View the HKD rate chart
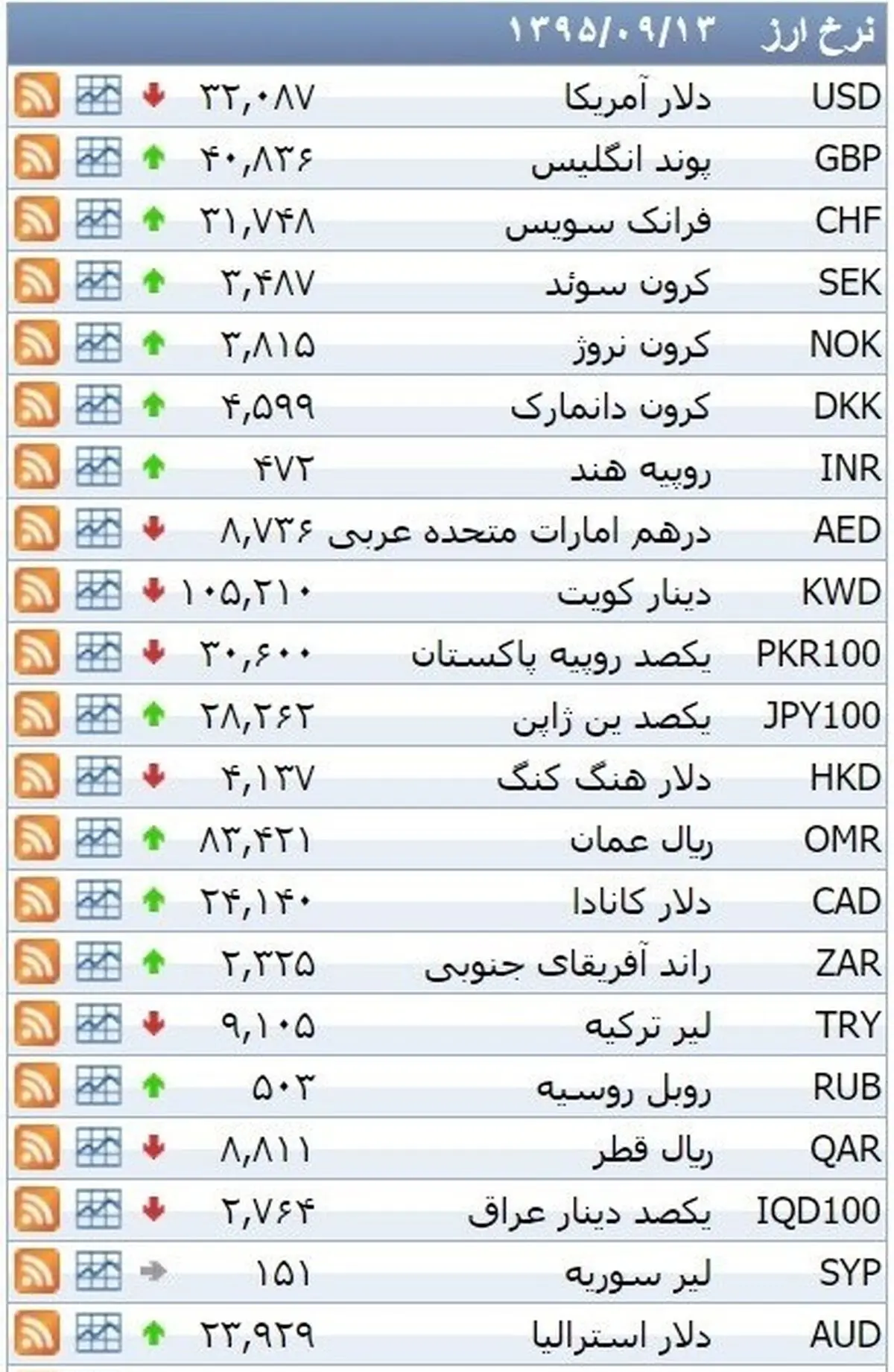Image resolution: width=894 pixels, height=1372 pixels. pos(98,776)
